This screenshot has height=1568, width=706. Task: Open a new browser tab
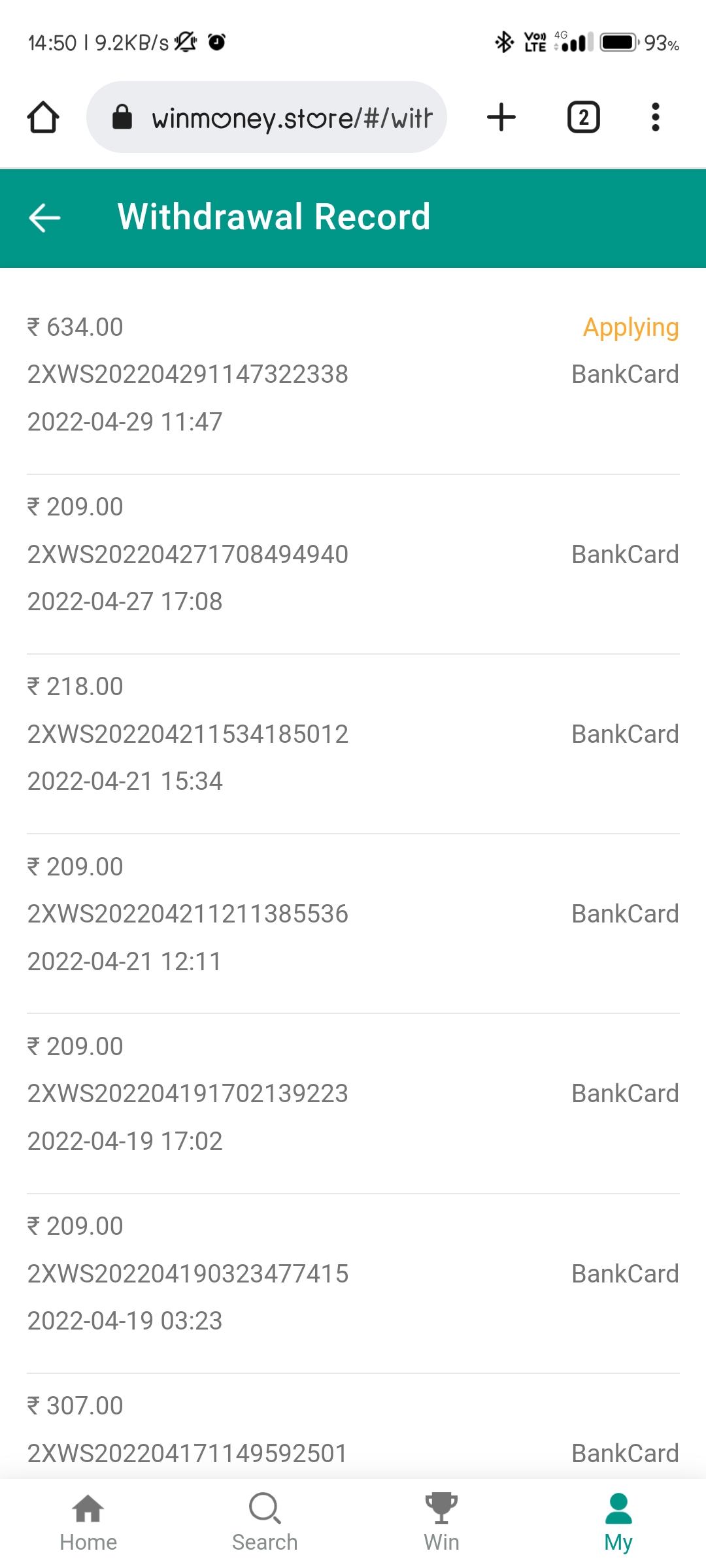pyautogui.click(x=501, y=118)
